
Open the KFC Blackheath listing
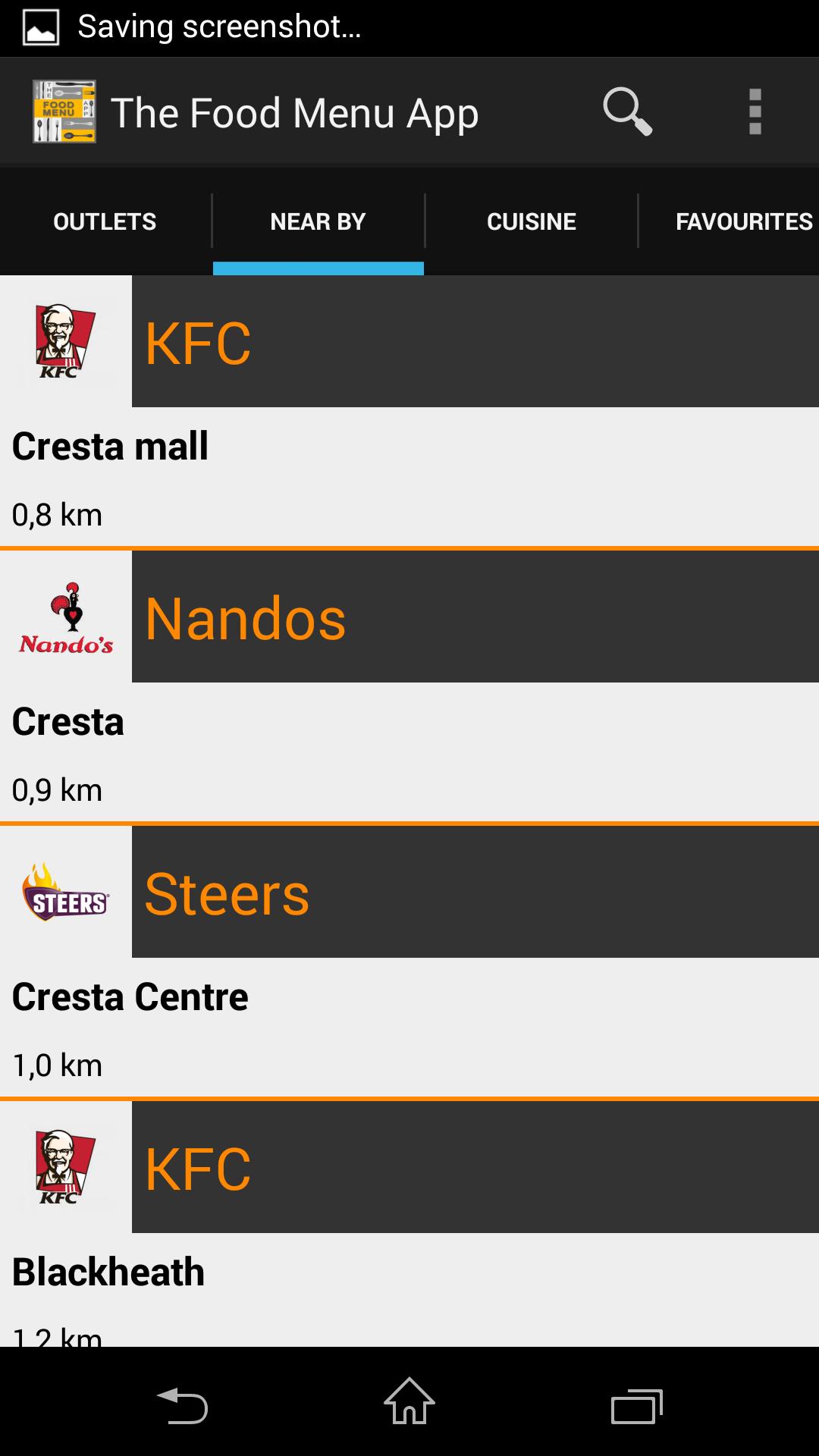point(409,1236)
